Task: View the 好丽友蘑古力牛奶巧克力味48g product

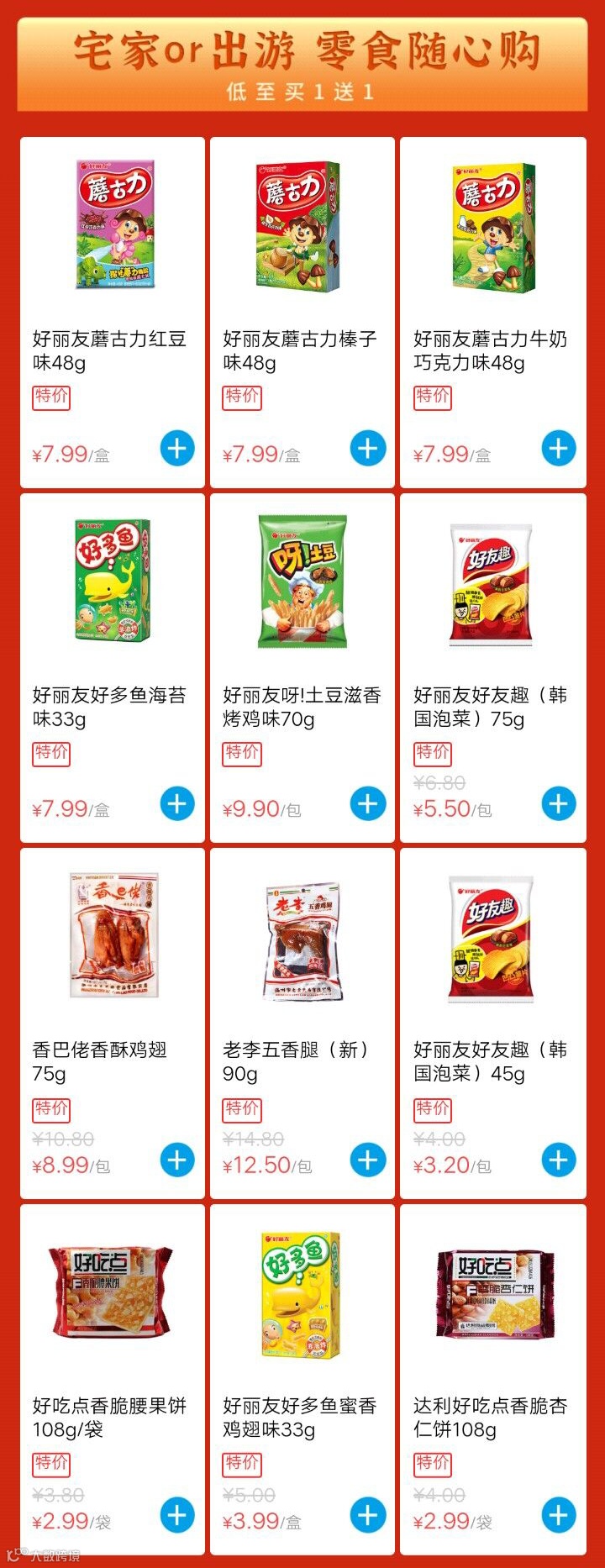Action: [494, 227]
